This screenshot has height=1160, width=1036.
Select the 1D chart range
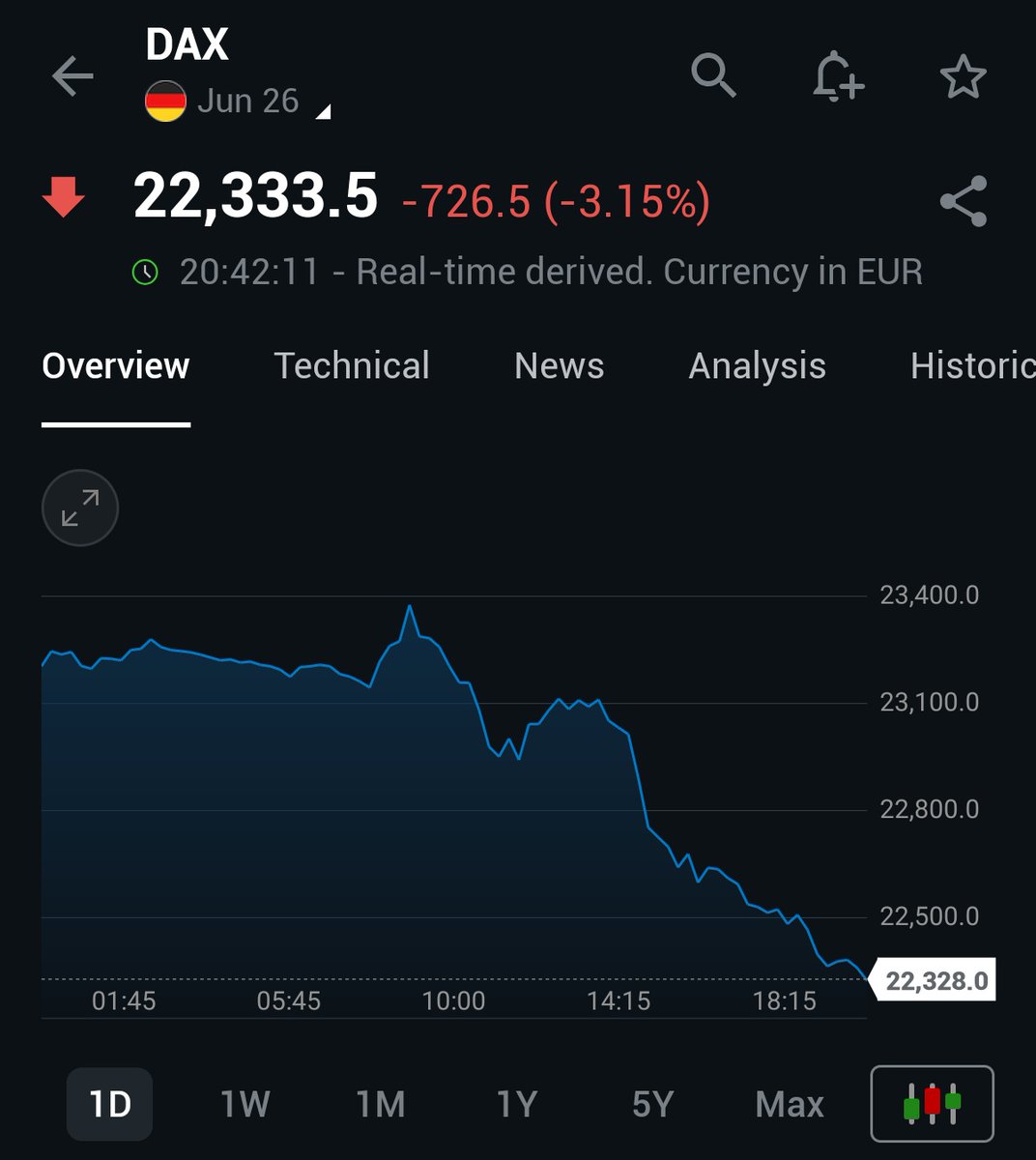tap(109, 1104)
